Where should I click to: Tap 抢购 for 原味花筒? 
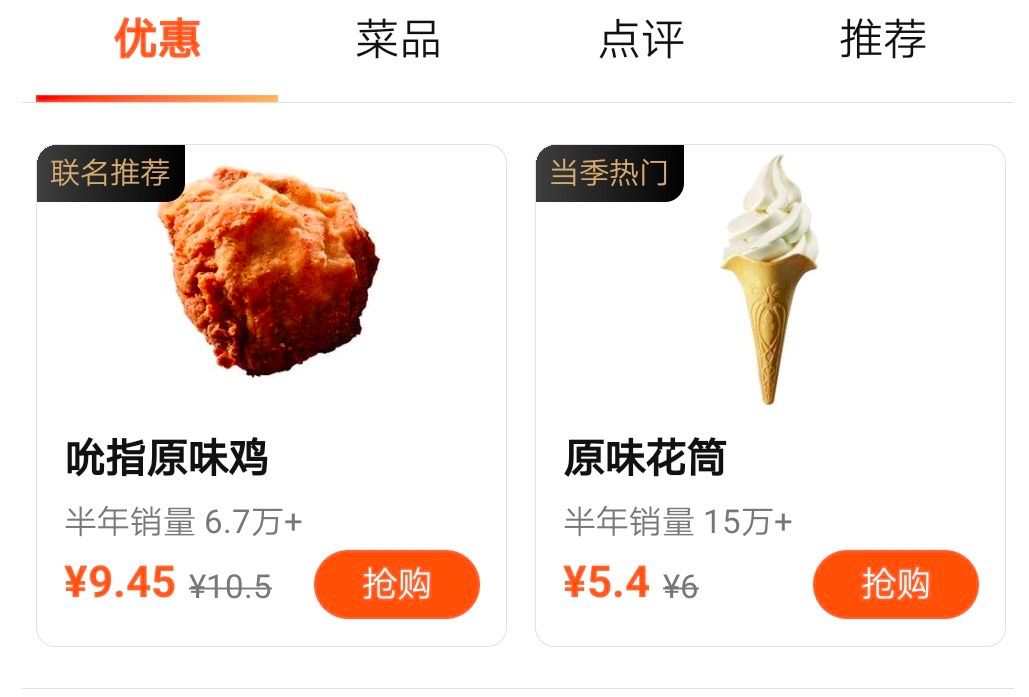pyautogui.click(x=895, y=584)
